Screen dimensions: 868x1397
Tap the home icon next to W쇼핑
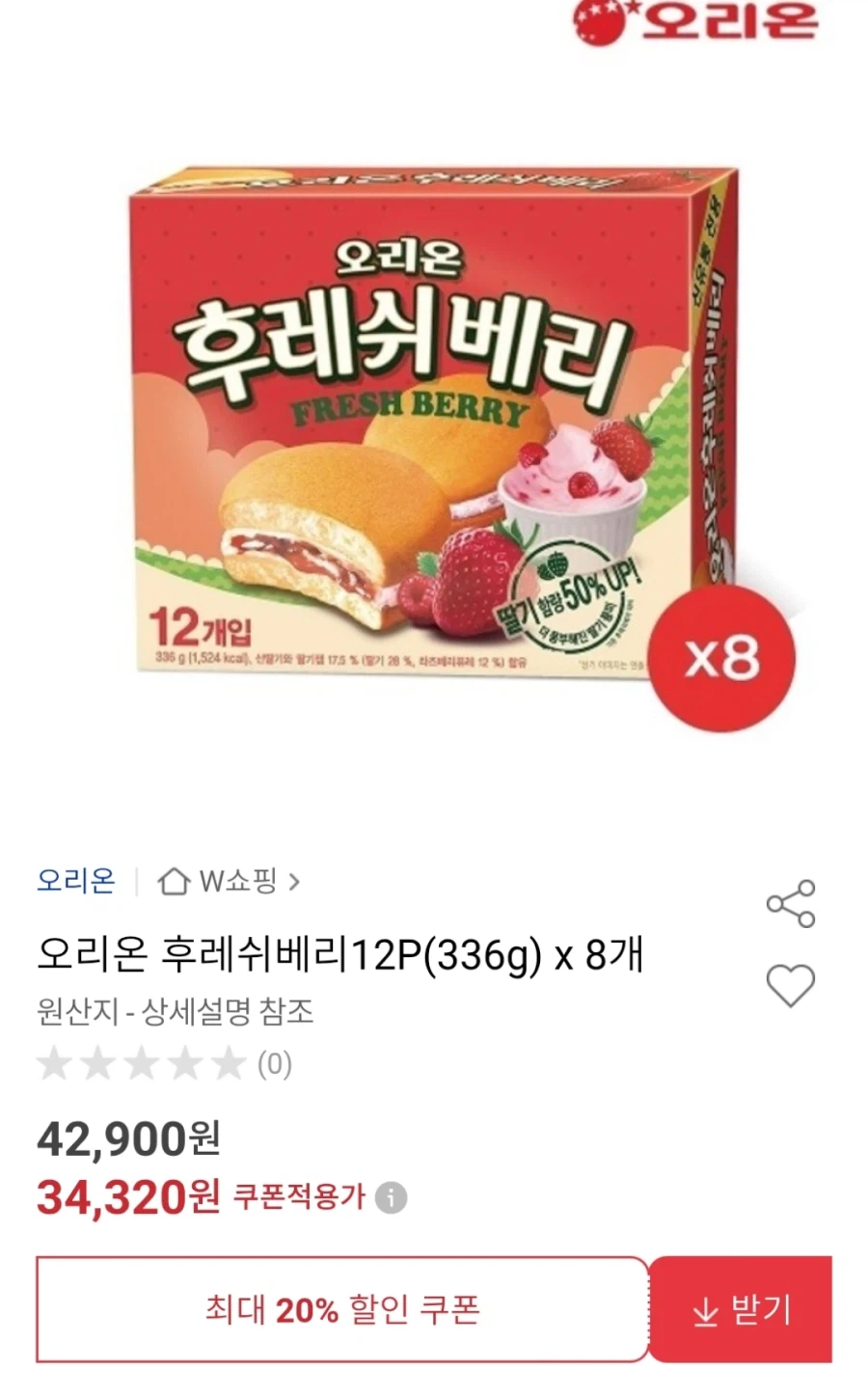175,881
